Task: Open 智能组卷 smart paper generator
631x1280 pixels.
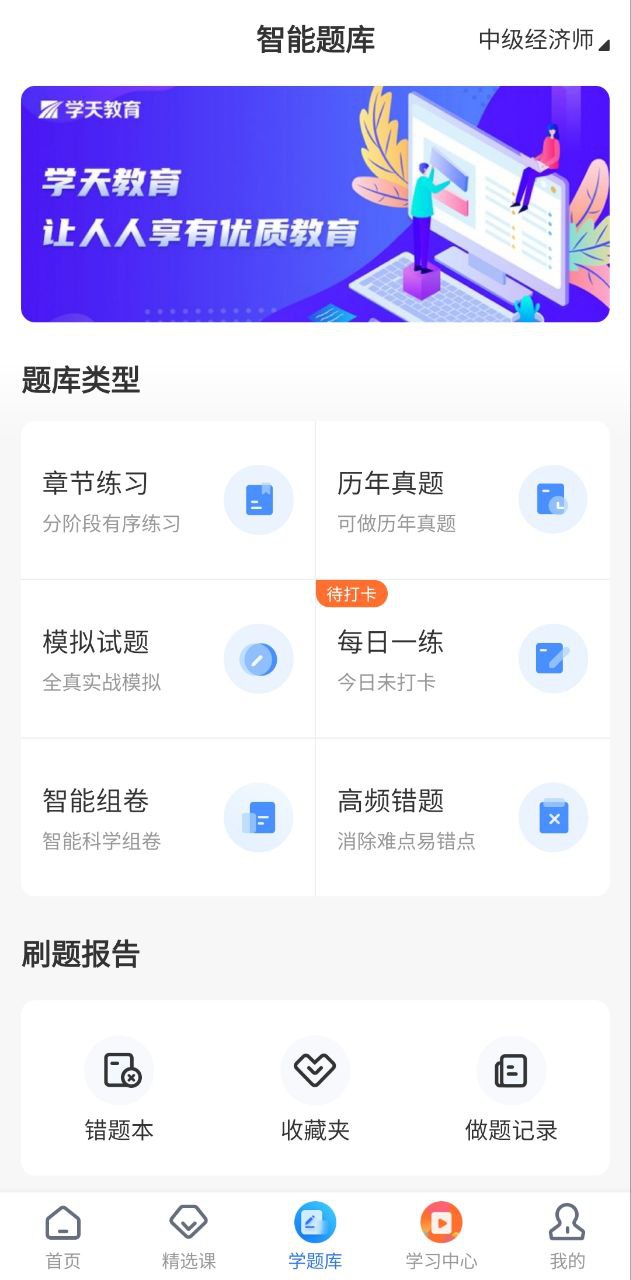Action: [168, 818]
